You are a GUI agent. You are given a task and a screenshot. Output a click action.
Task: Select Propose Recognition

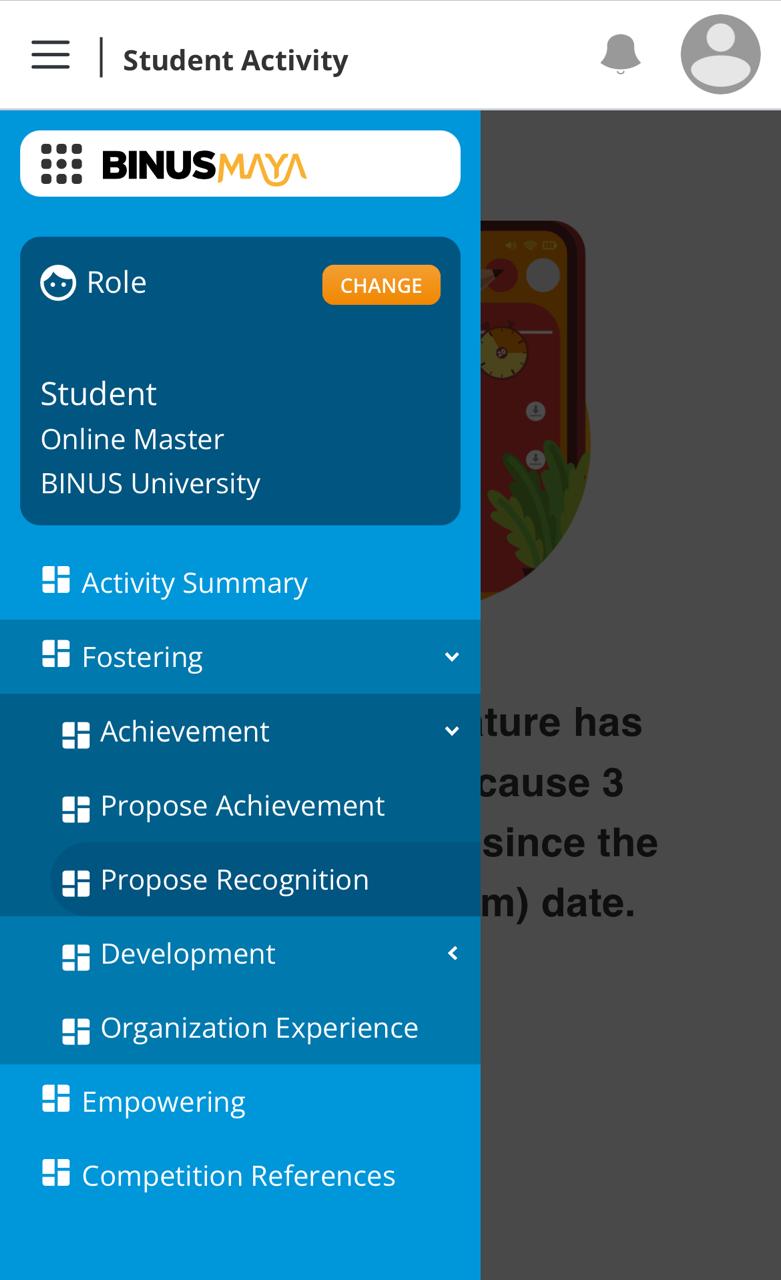click(x=234, y=880)
